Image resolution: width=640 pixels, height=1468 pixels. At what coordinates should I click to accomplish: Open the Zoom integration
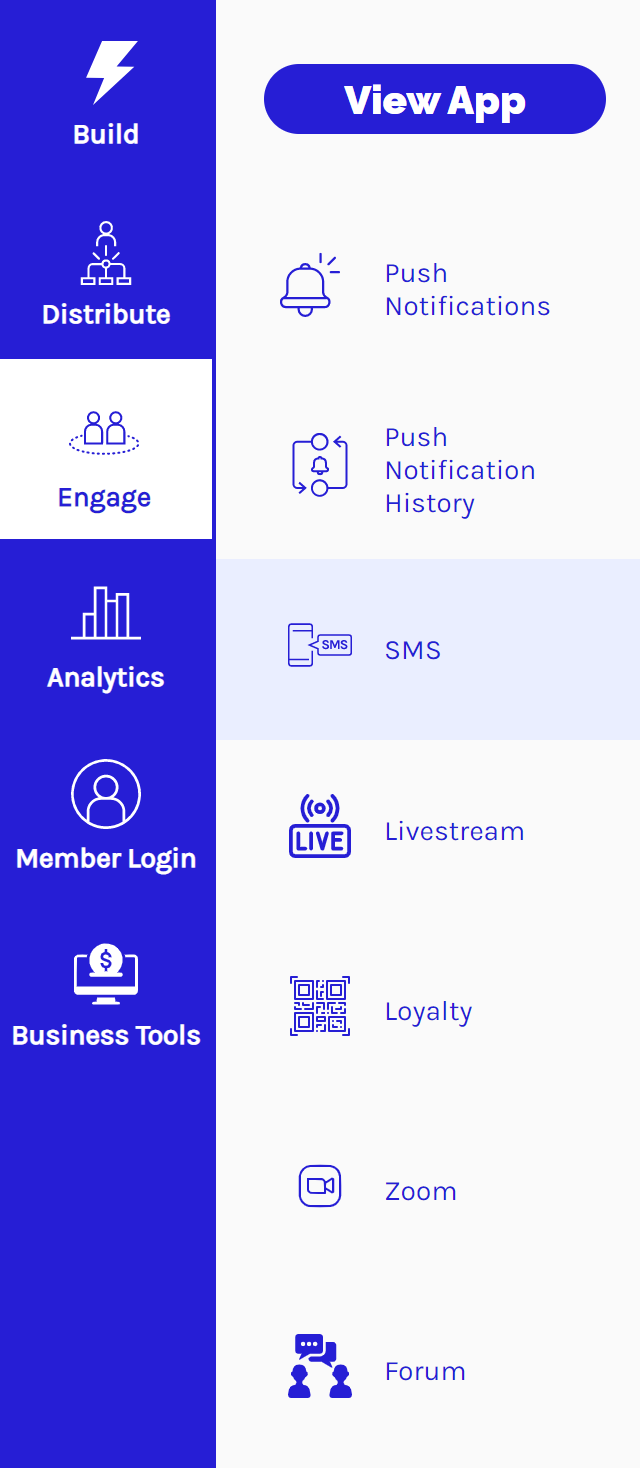click(x=427, y=1190)
